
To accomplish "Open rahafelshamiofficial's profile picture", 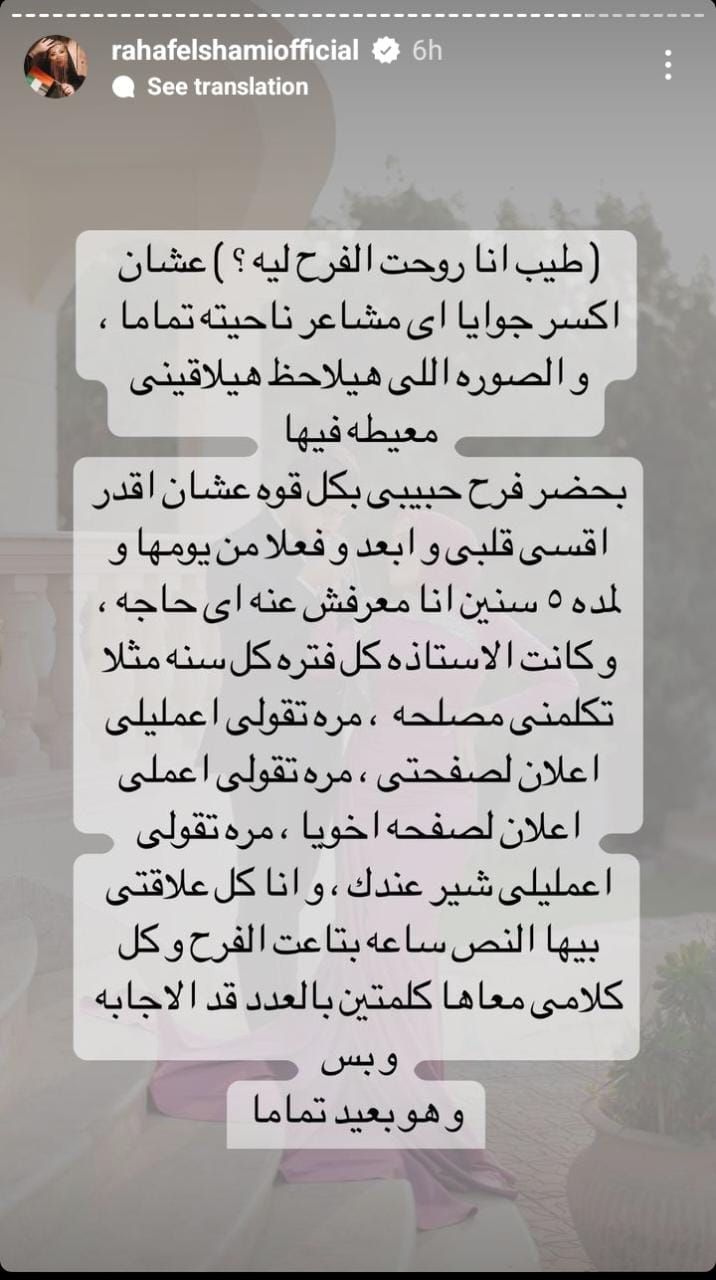I will [x=55, y=67].
